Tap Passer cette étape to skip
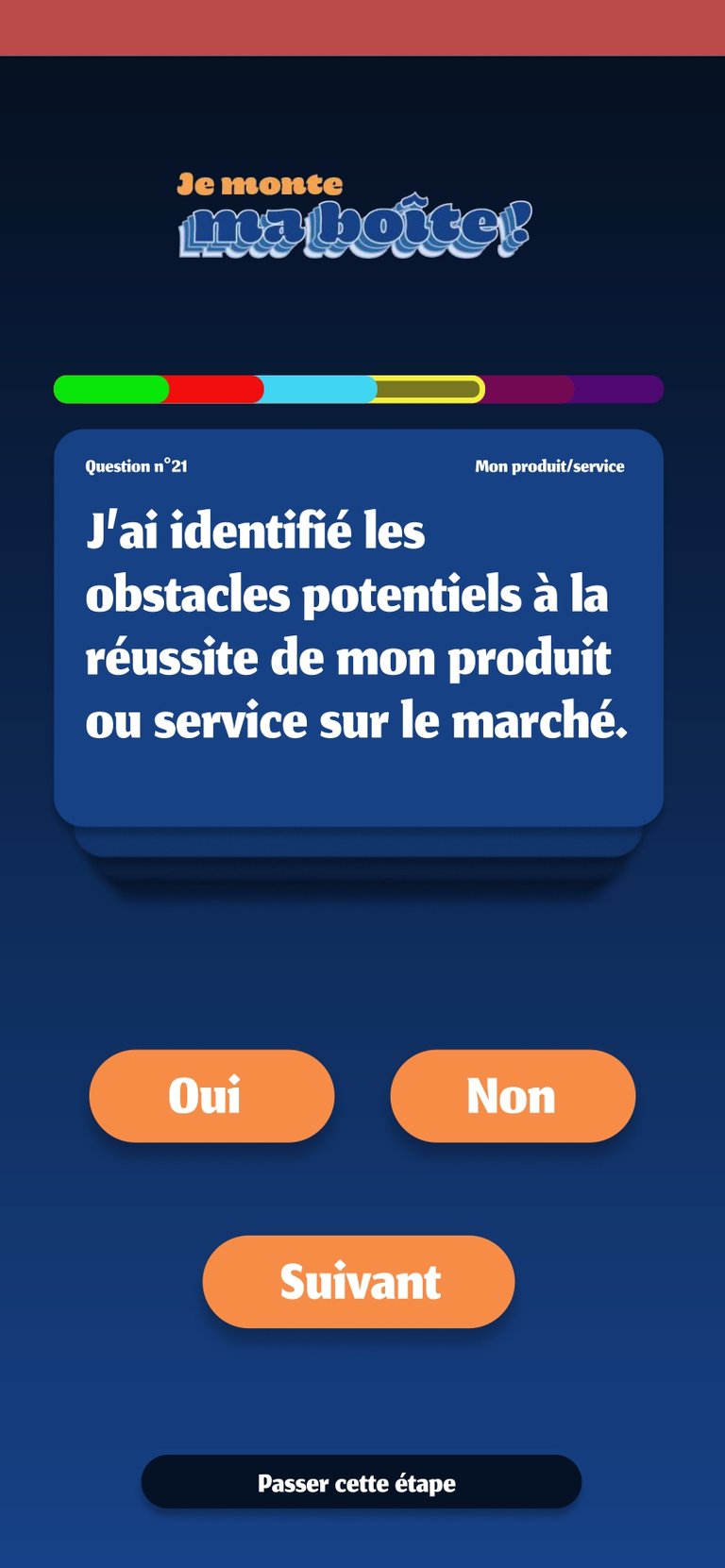The image size is (725, 1568). (x=361, y=1482)
